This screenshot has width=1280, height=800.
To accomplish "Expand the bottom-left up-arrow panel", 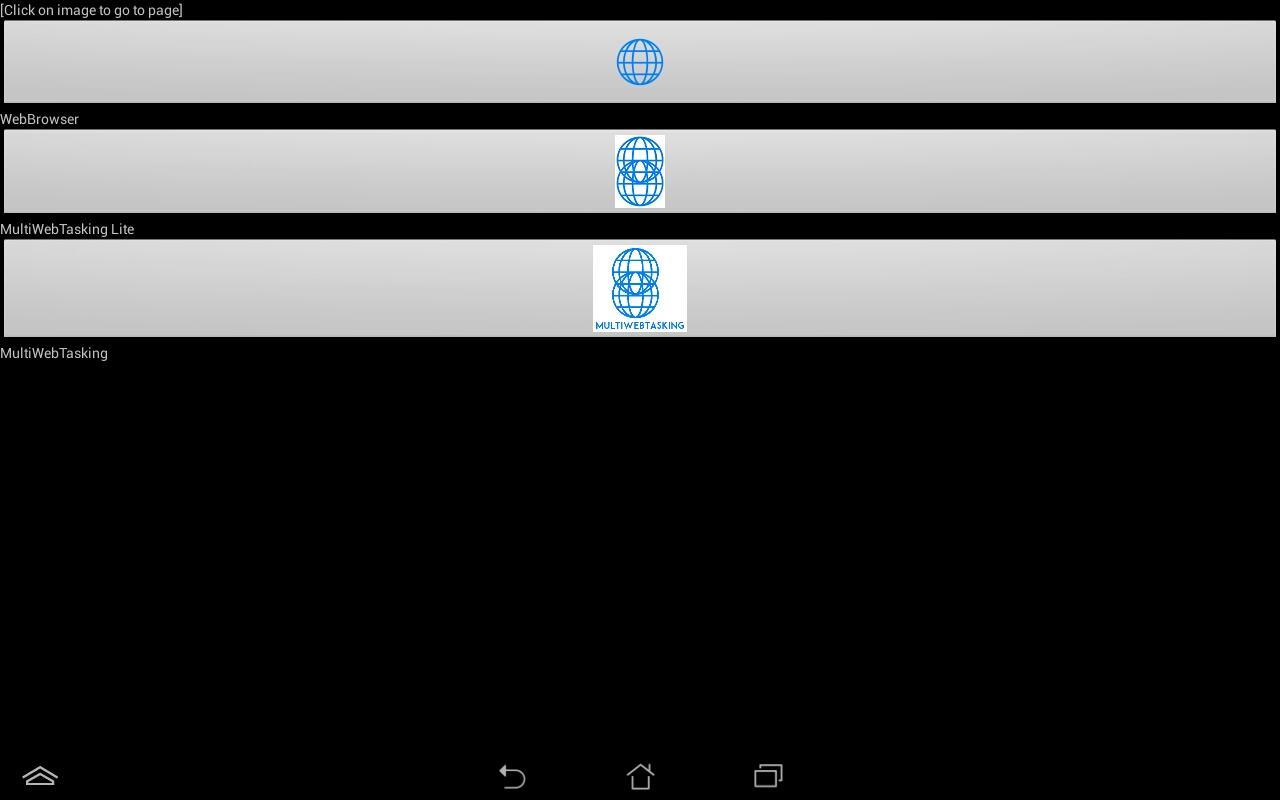I will point(40,776).
